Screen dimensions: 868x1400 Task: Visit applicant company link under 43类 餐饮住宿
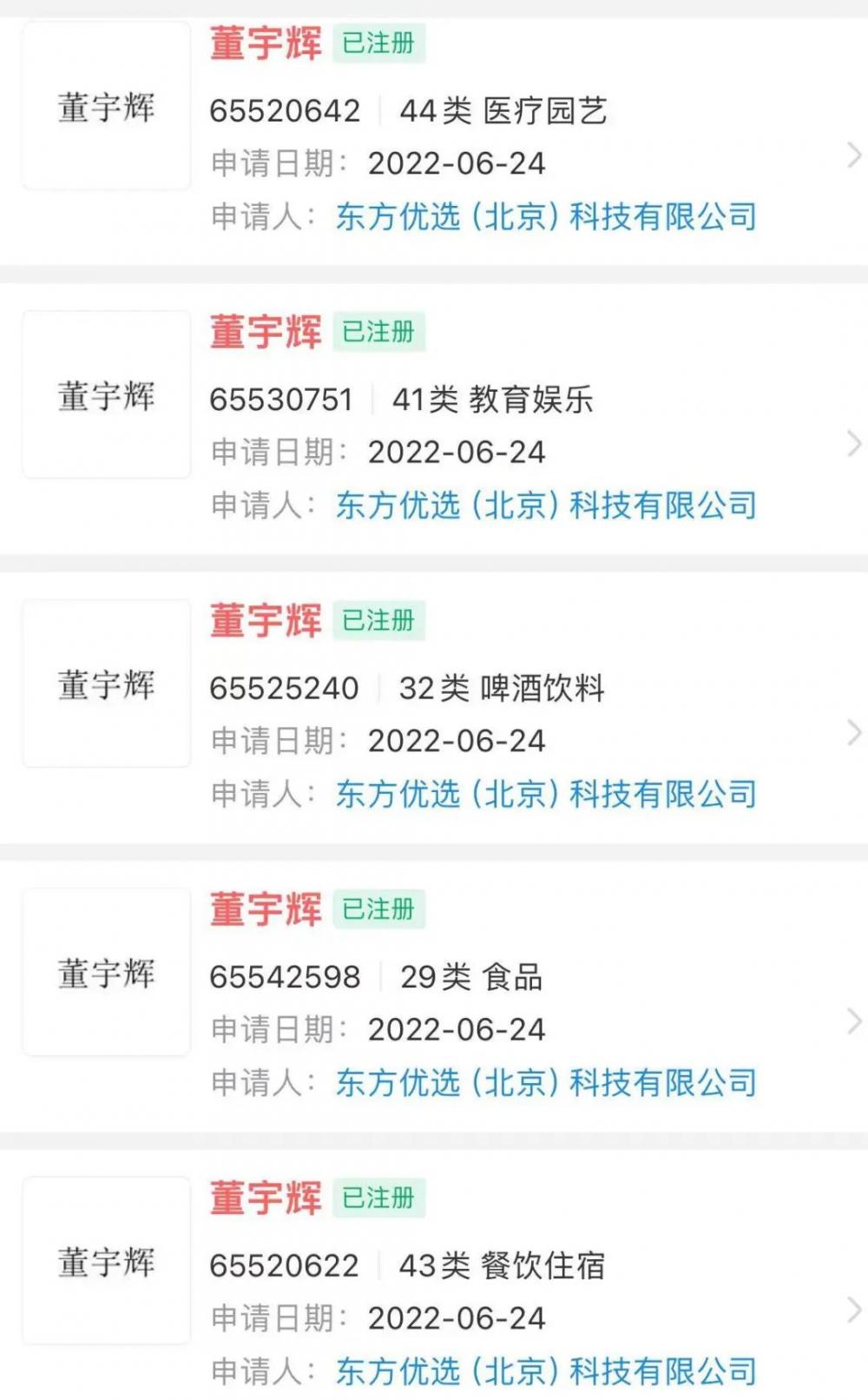[546, 1371]
